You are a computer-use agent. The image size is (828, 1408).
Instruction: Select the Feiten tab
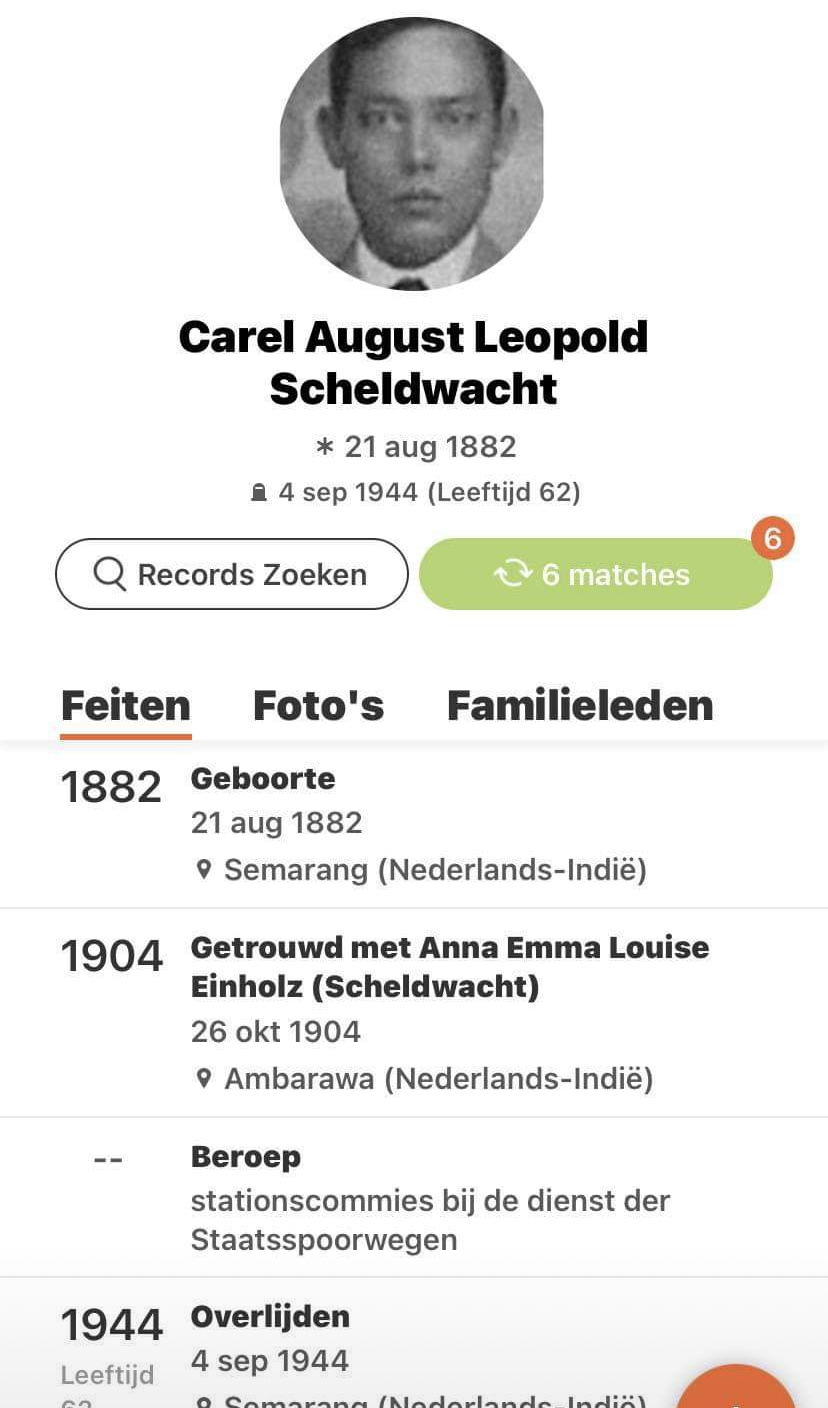[x=126, y=706]
